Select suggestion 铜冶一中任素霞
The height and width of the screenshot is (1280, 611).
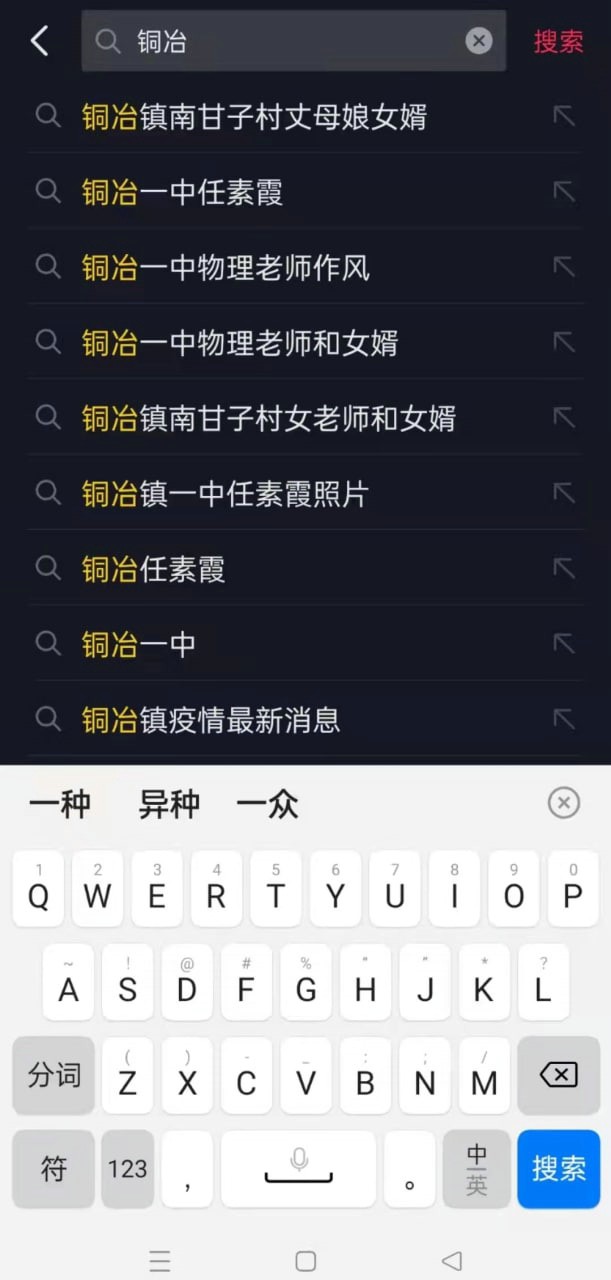point(183,192)
